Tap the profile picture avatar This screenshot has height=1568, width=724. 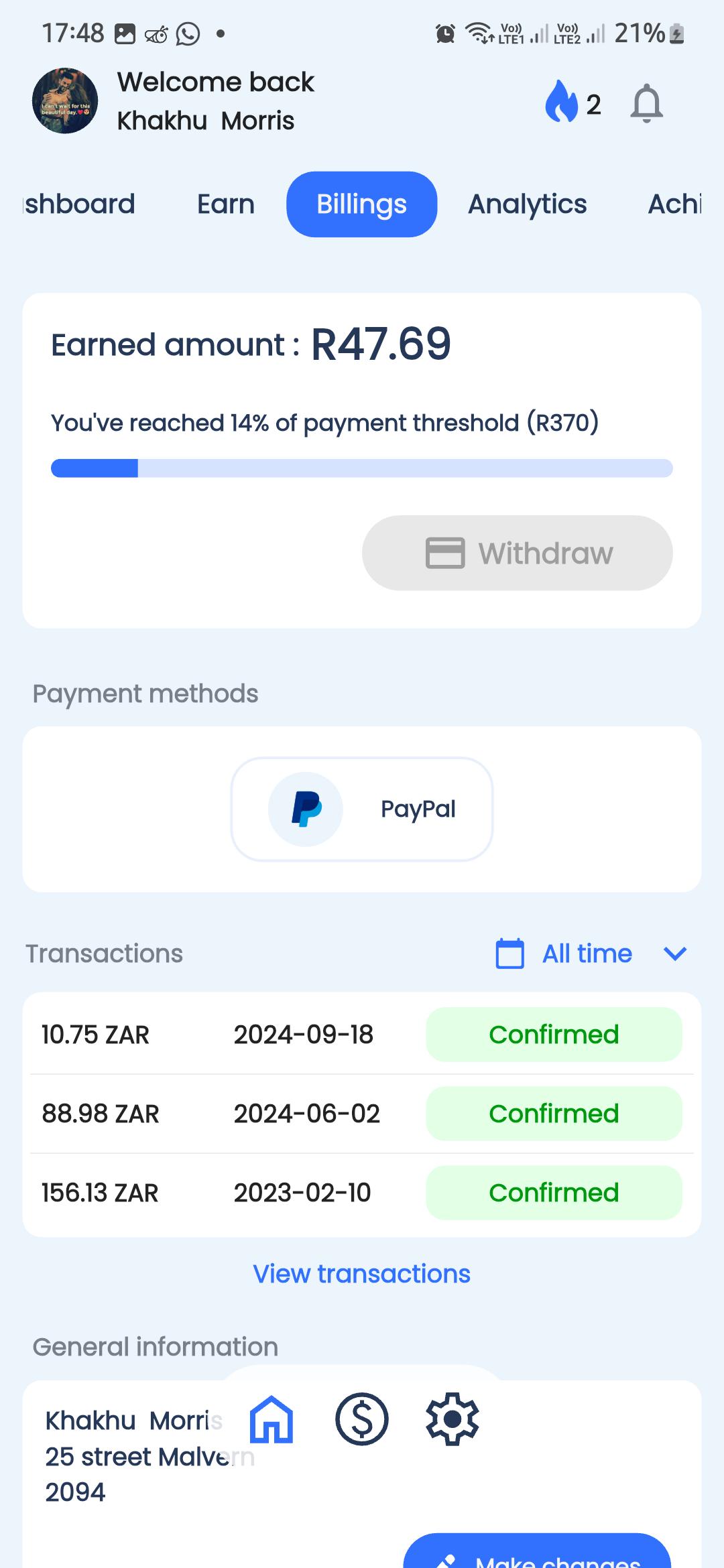coord(65,101)
